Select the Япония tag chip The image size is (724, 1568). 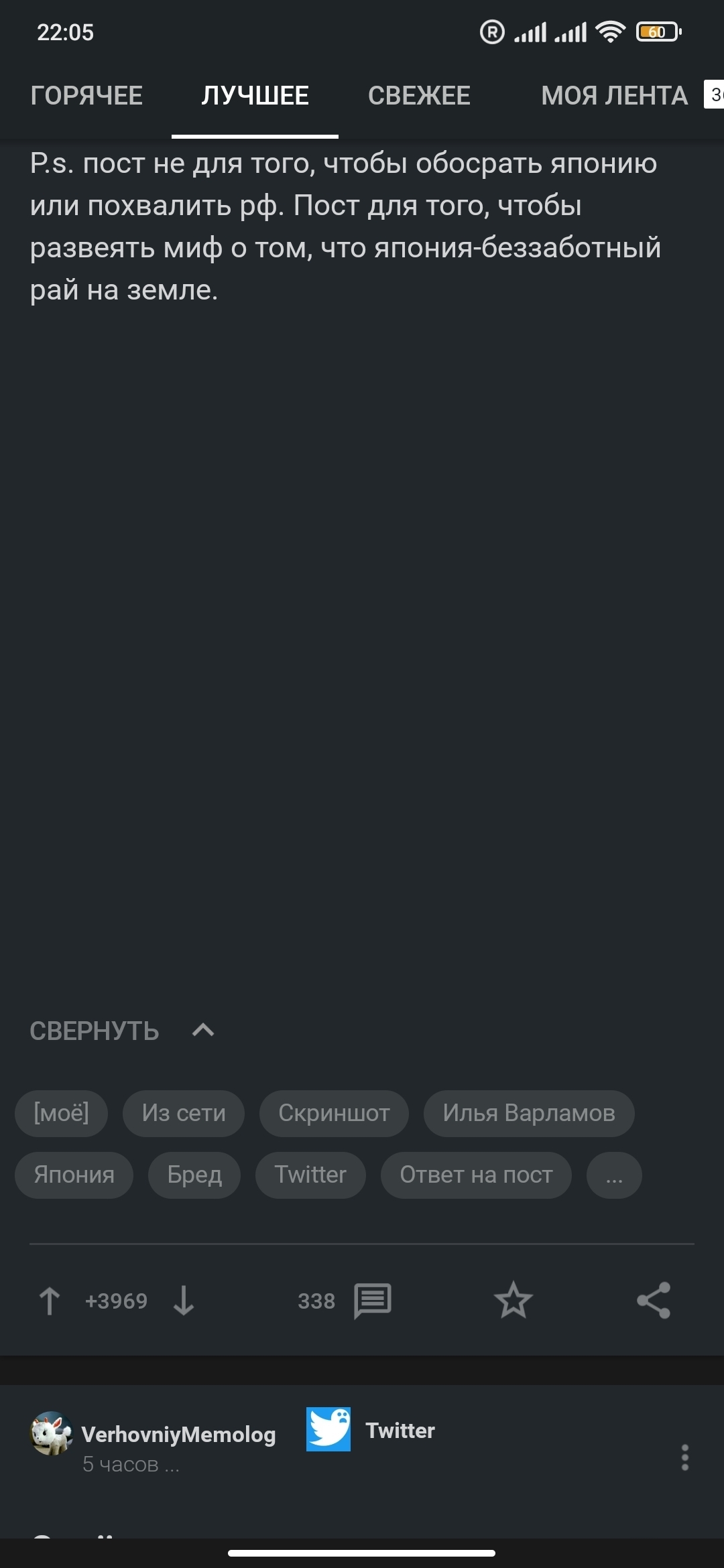74,1175
